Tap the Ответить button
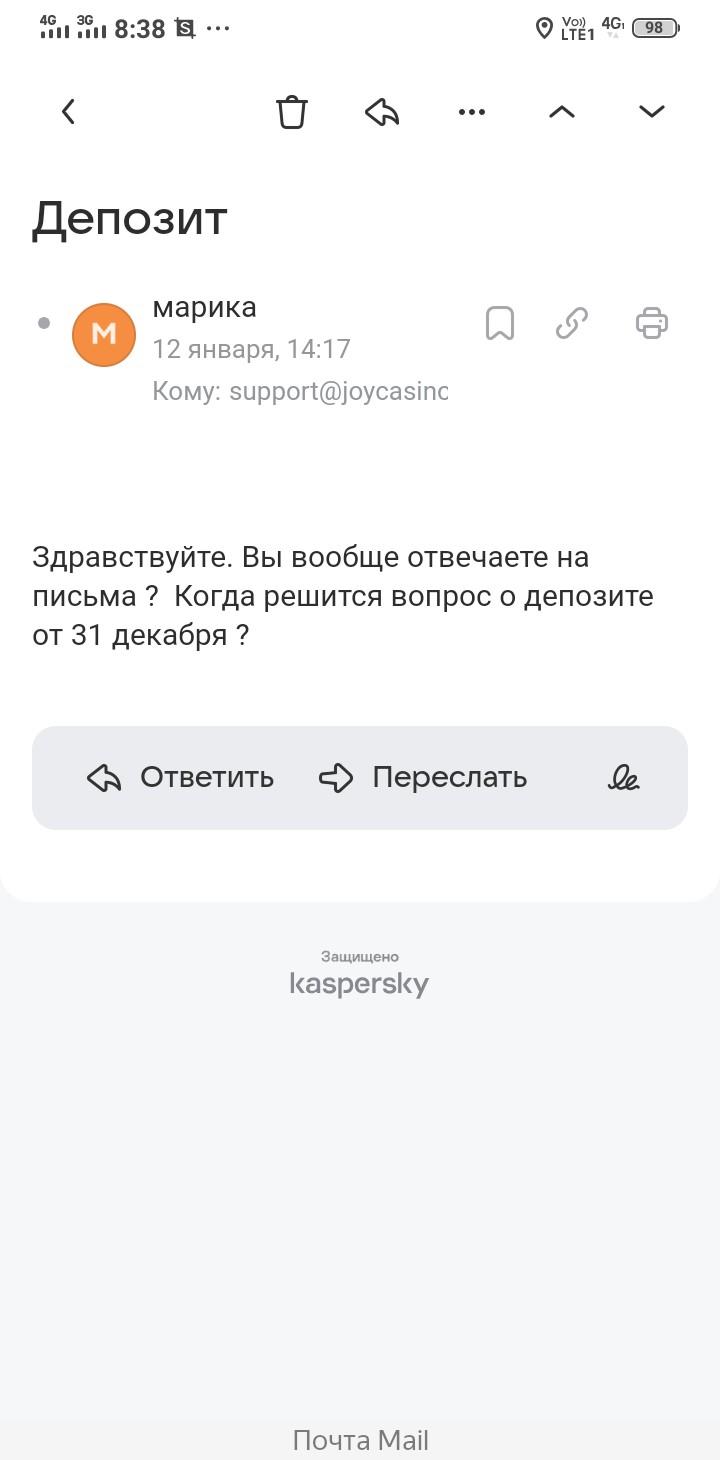 point(181,777)
